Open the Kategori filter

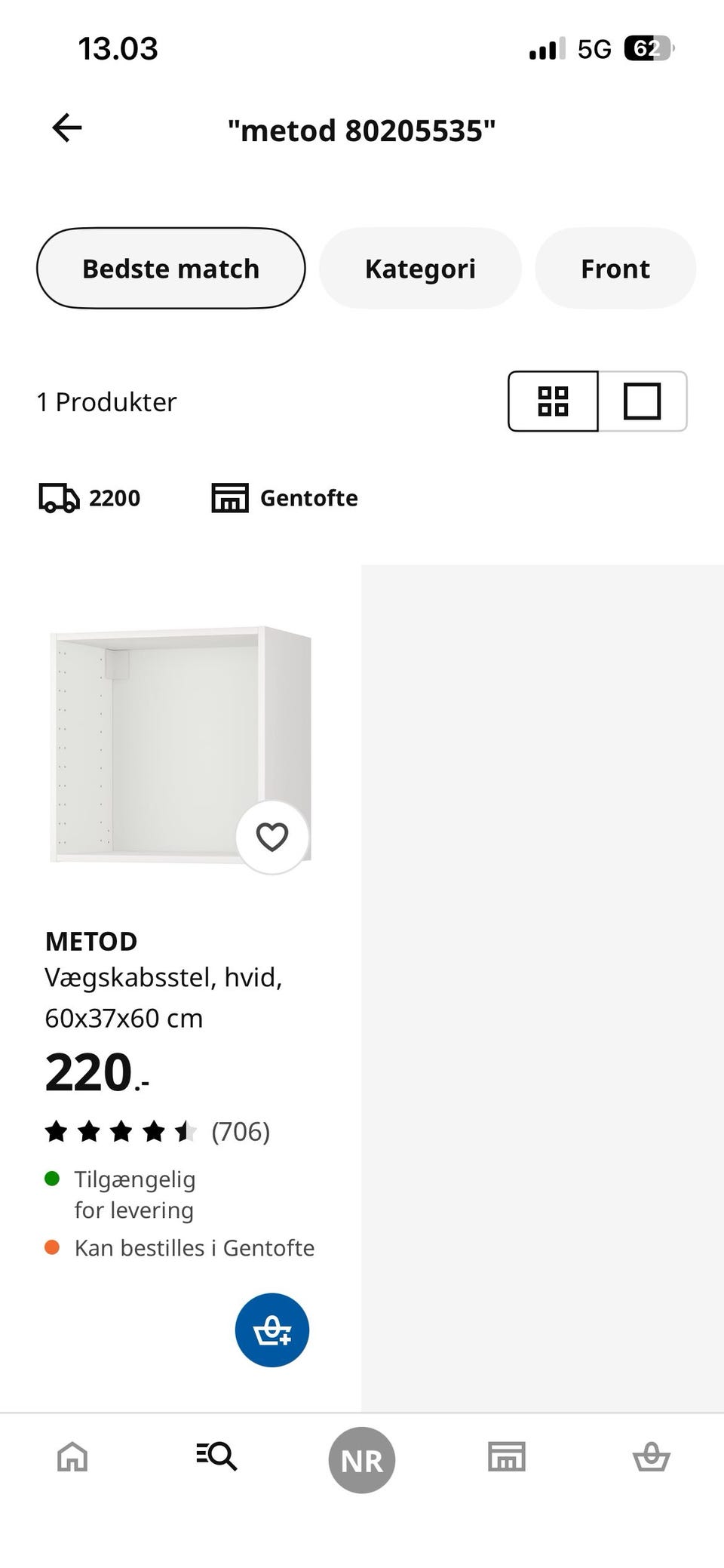pyautogui.click(x=420, y=268)
